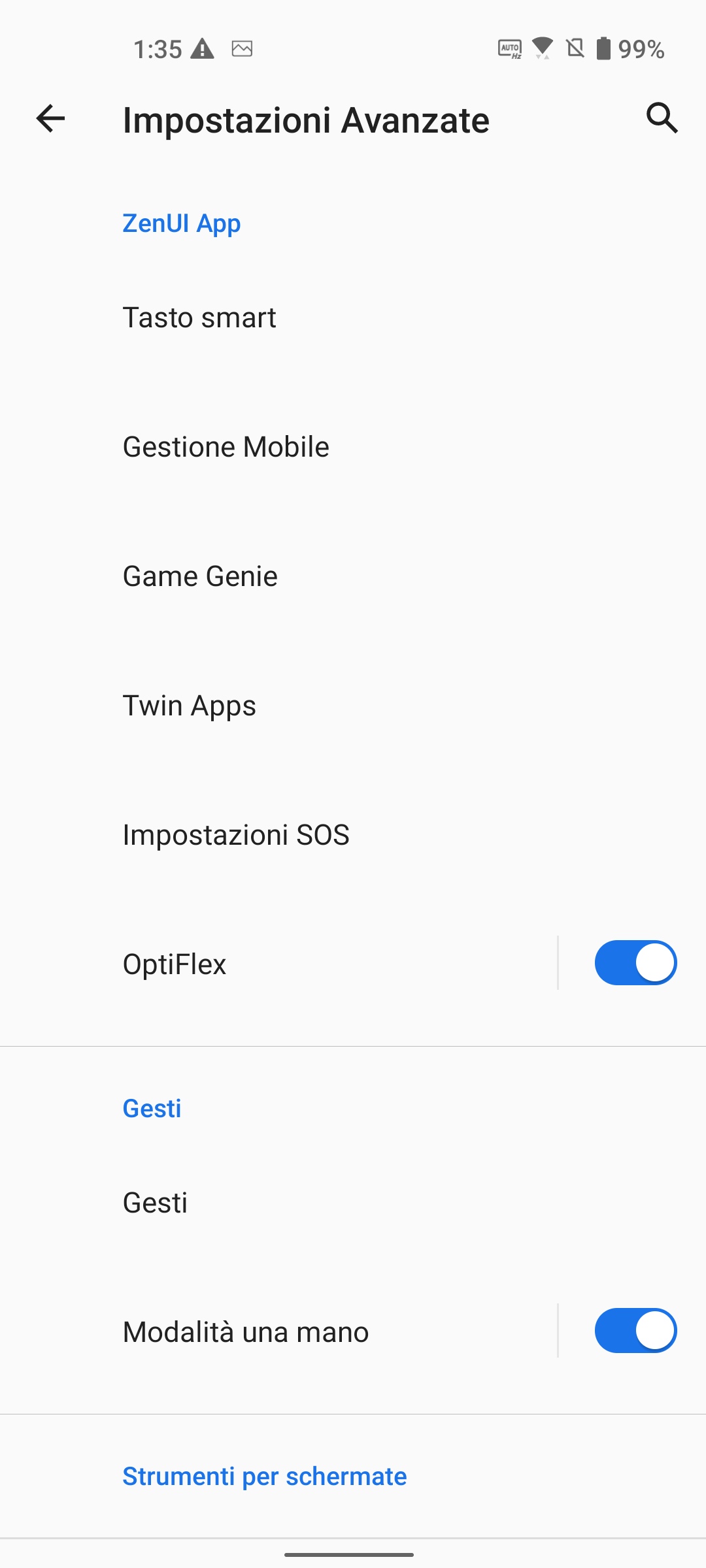Go back from Impostazioni Avanzate

50,119
